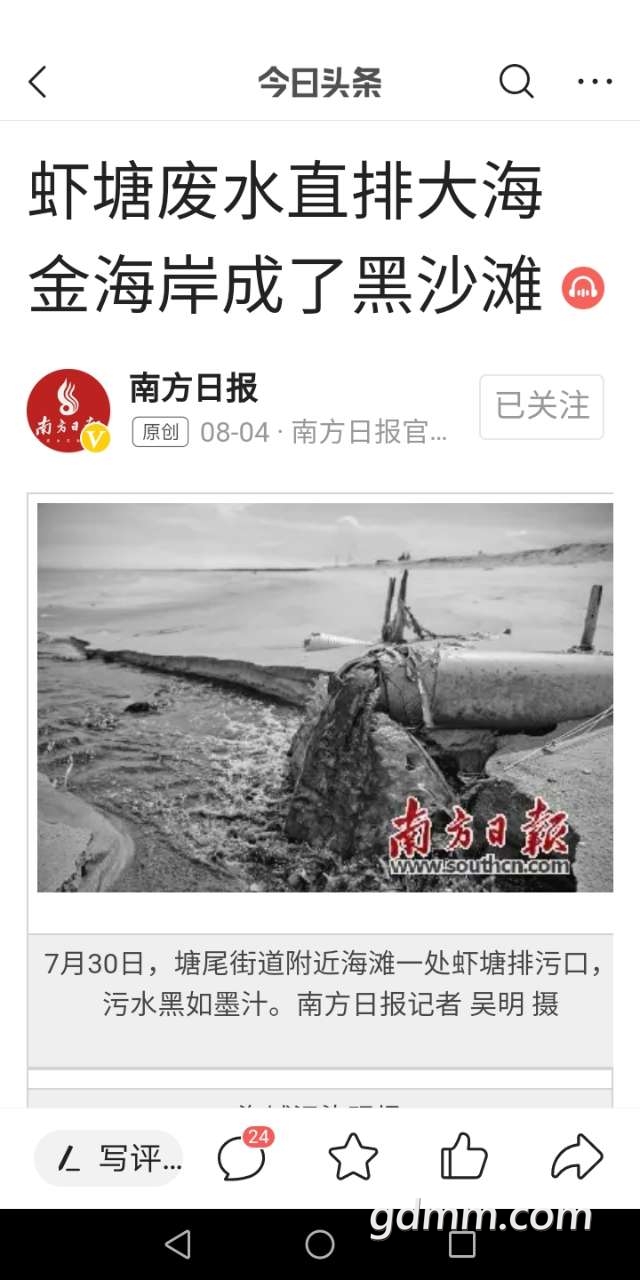Open 南方日报 profile avatar
The image size is (640, 1280).
point(68,411)
